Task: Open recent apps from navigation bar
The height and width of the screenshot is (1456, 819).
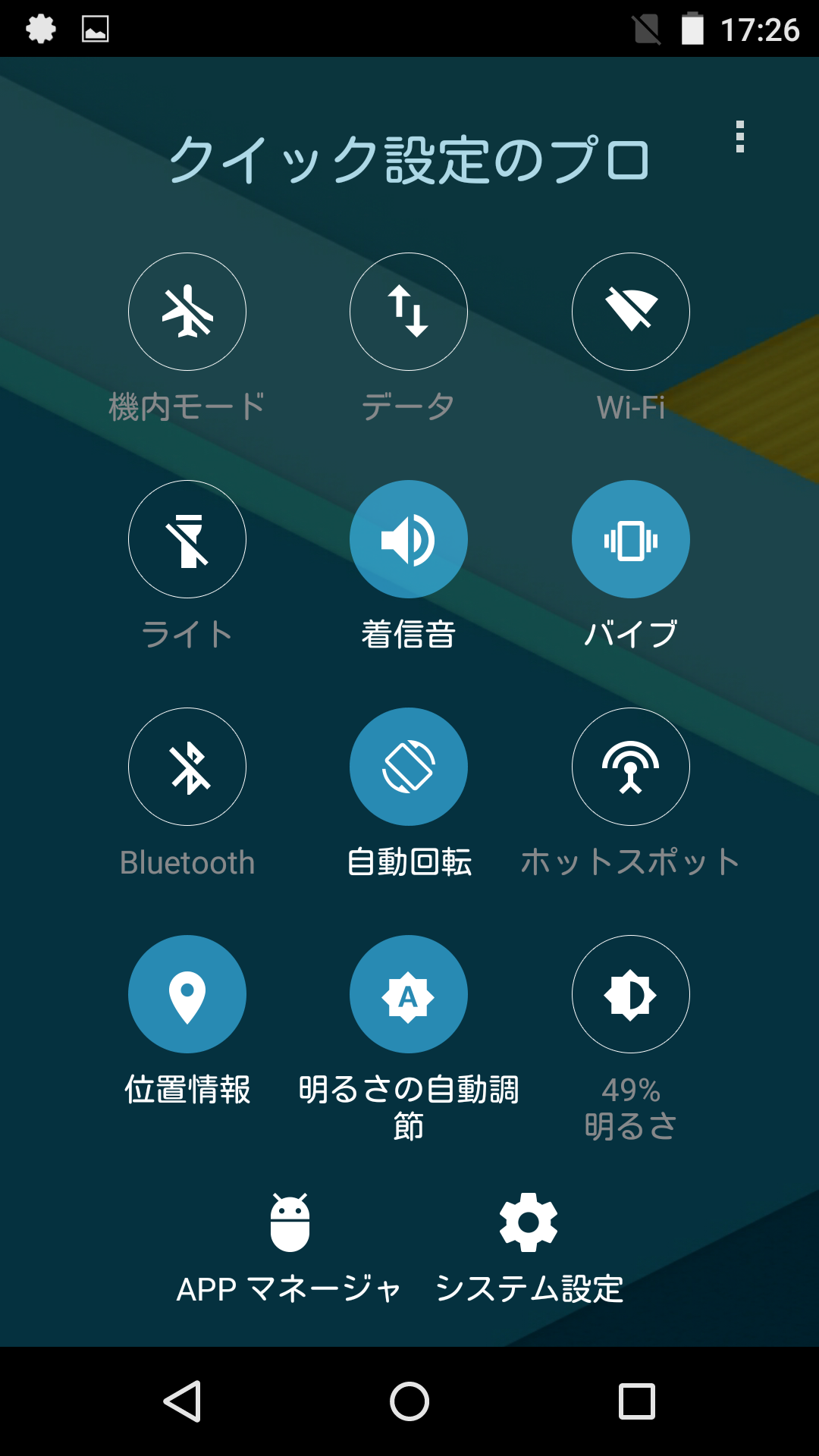Action: tap(637, 1401)
